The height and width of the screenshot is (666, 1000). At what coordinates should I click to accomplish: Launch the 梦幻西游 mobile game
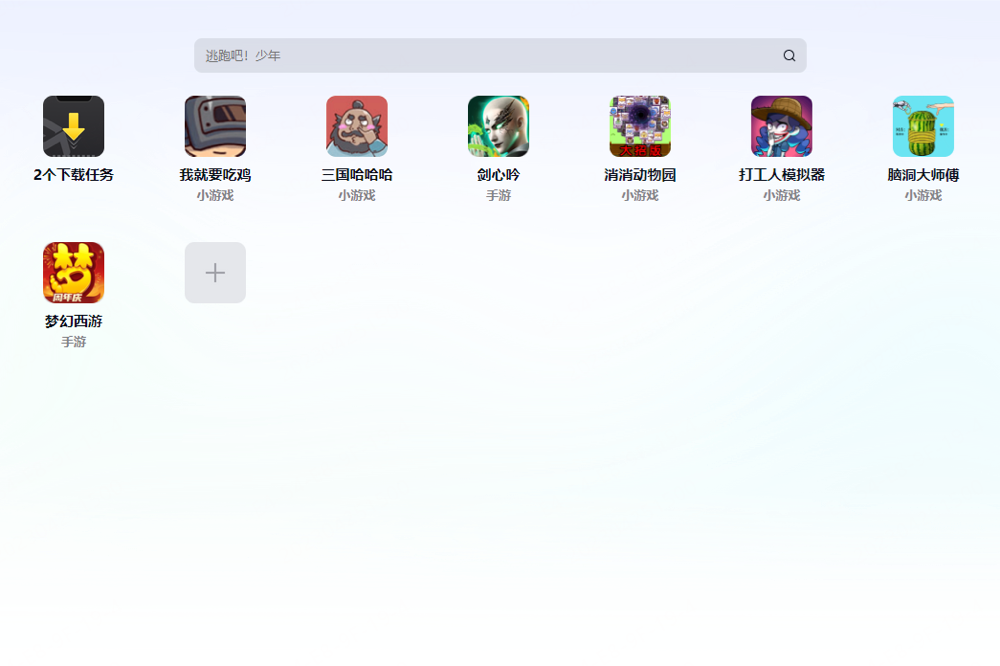73,273
